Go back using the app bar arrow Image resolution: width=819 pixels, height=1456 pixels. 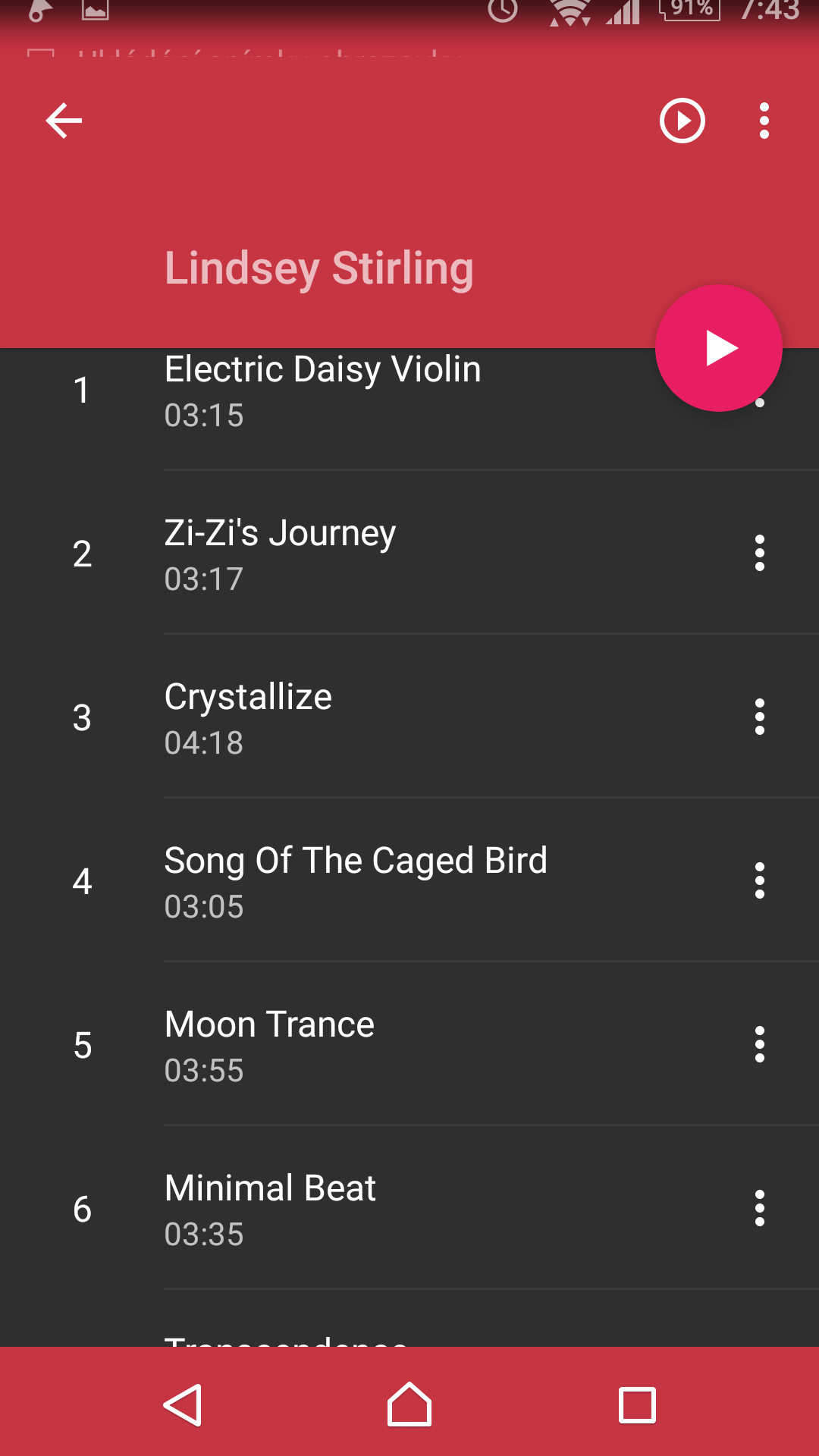(x=64, y=121)
